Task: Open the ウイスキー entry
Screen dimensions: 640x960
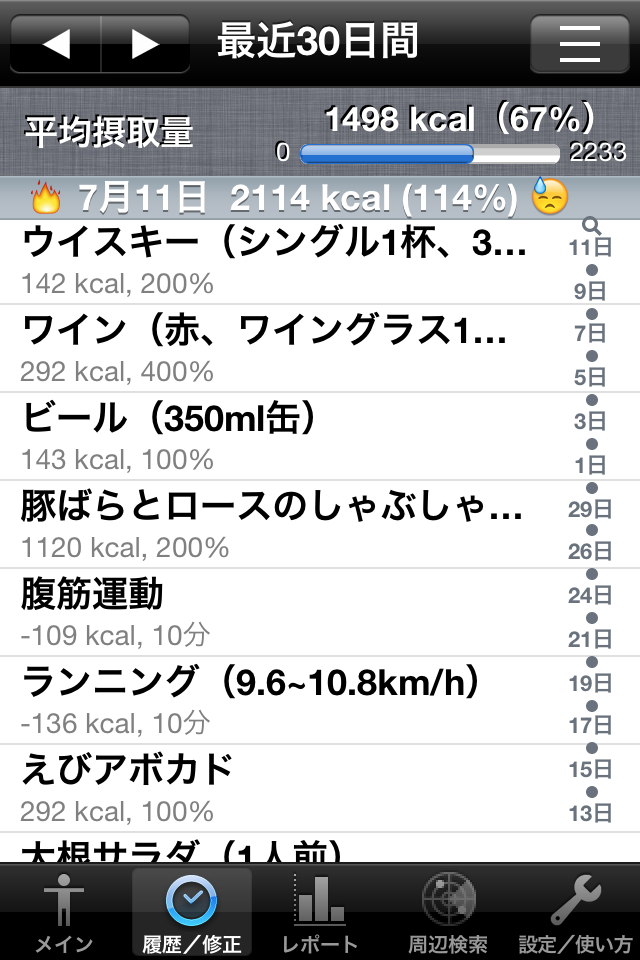Action: click(282, 261)
